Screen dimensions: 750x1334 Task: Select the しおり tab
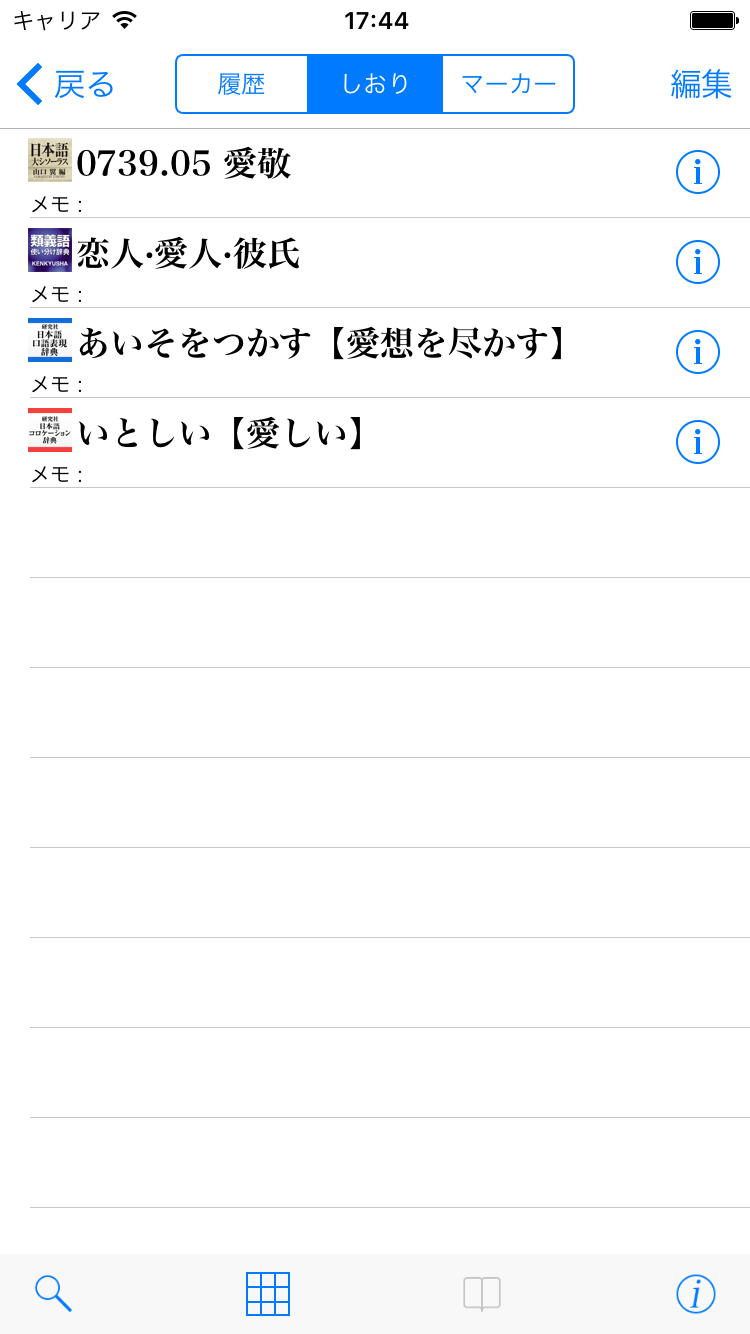tap(375, 84)
